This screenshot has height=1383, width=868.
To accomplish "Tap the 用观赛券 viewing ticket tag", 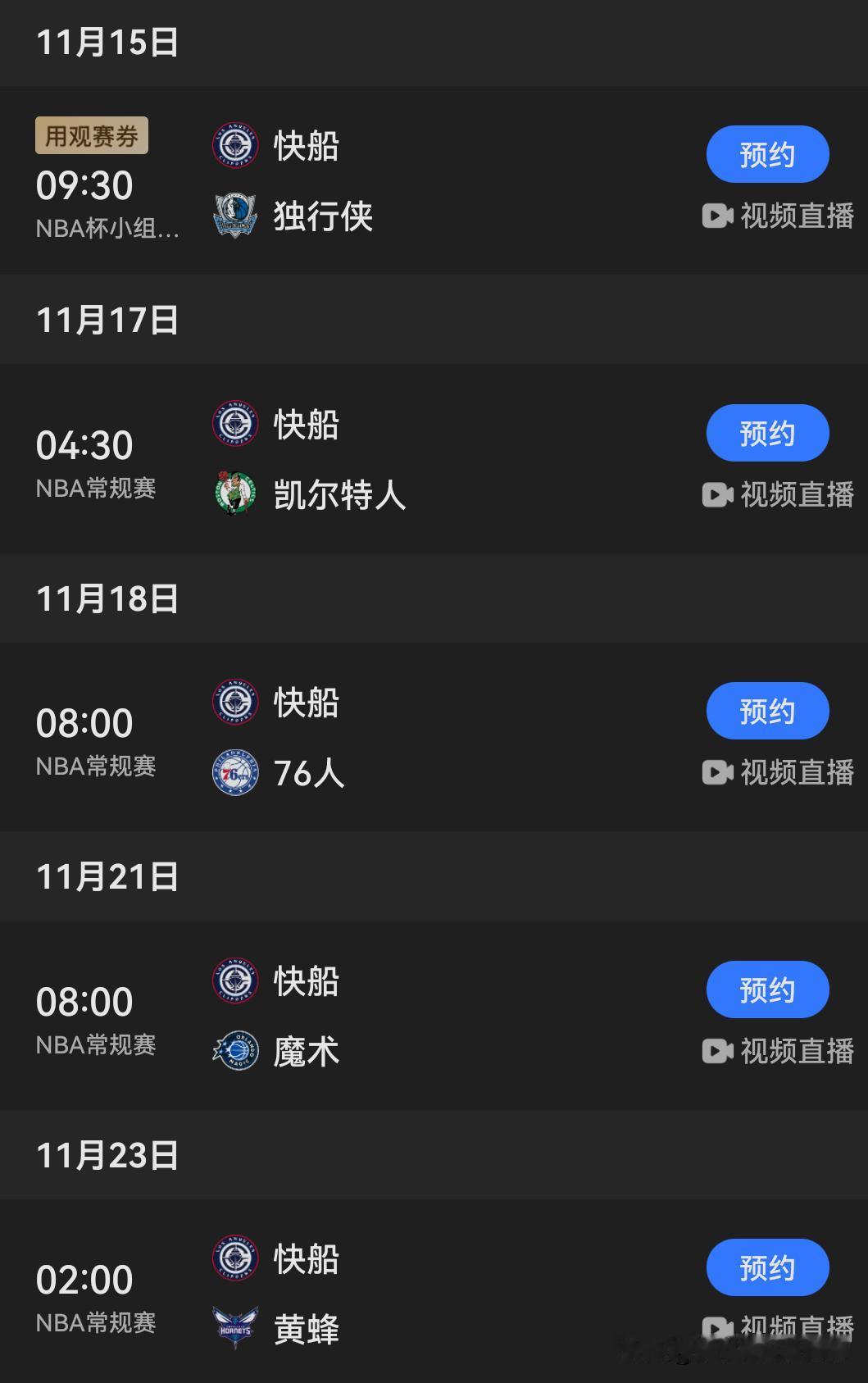I will click(92, 135).
